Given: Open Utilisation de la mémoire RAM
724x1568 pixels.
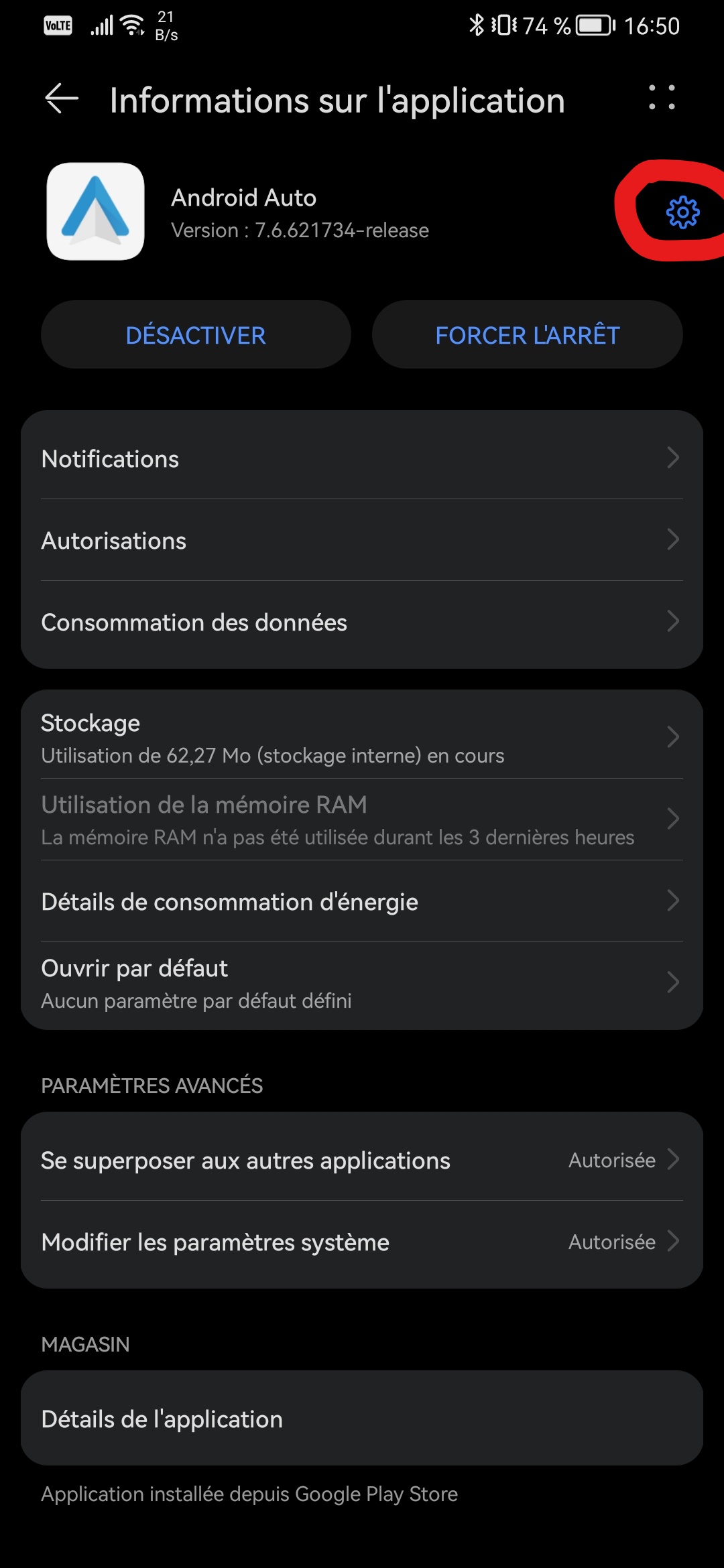Looking at the screenshot, I should tap(362, 820).
